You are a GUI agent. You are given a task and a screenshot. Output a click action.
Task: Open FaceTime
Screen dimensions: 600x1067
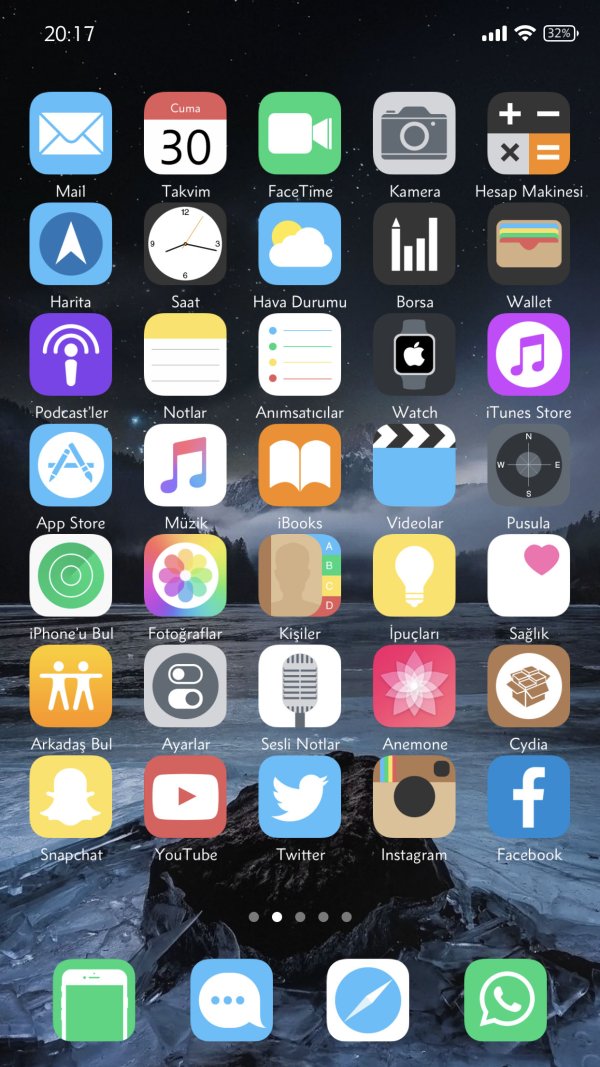[x=300, y=134]
